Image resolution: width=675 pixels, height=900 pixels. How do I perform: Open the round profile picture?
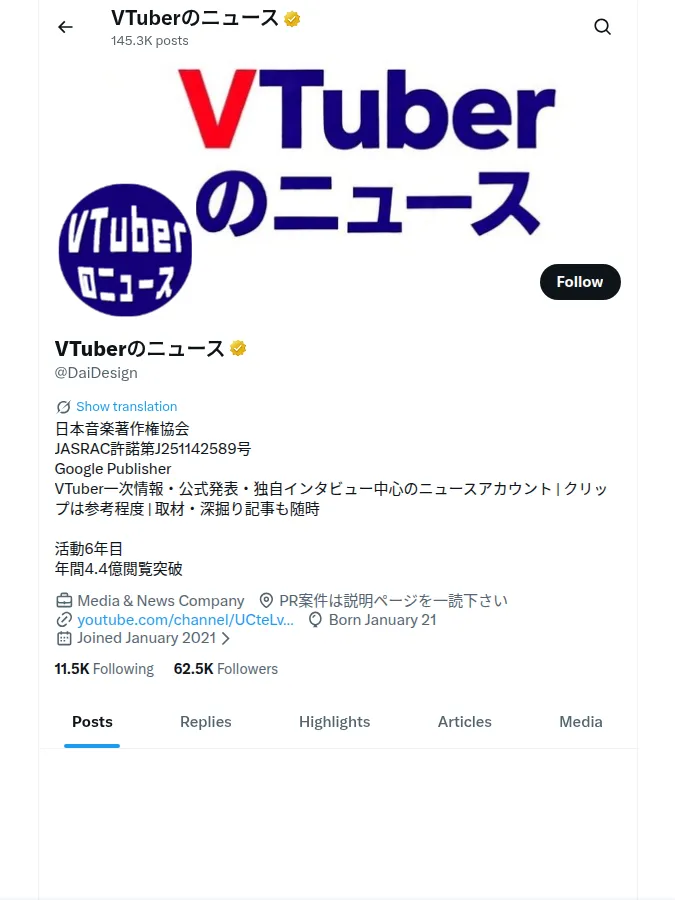[125, 250]
